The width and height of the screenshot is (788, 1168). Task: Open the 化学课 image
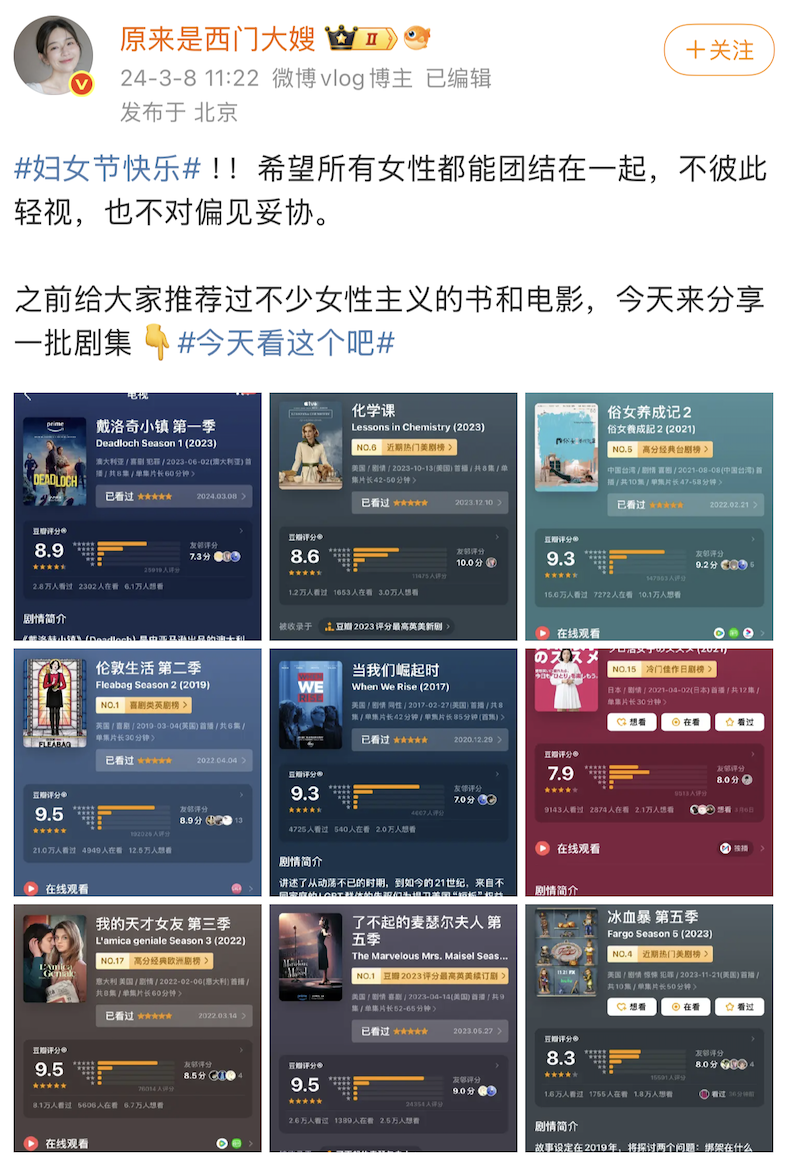click(x=393, y=516)
